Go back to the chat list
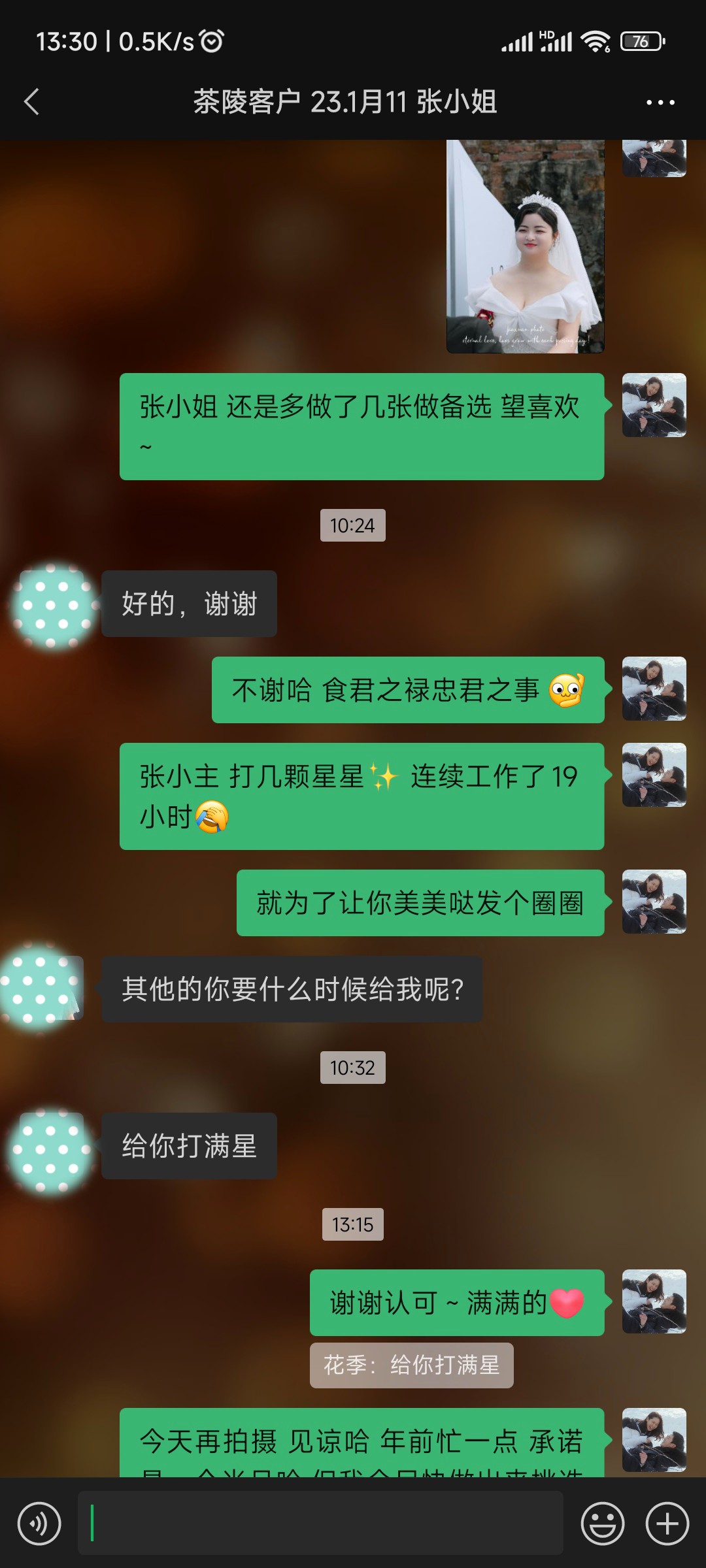 coord(31,102)
